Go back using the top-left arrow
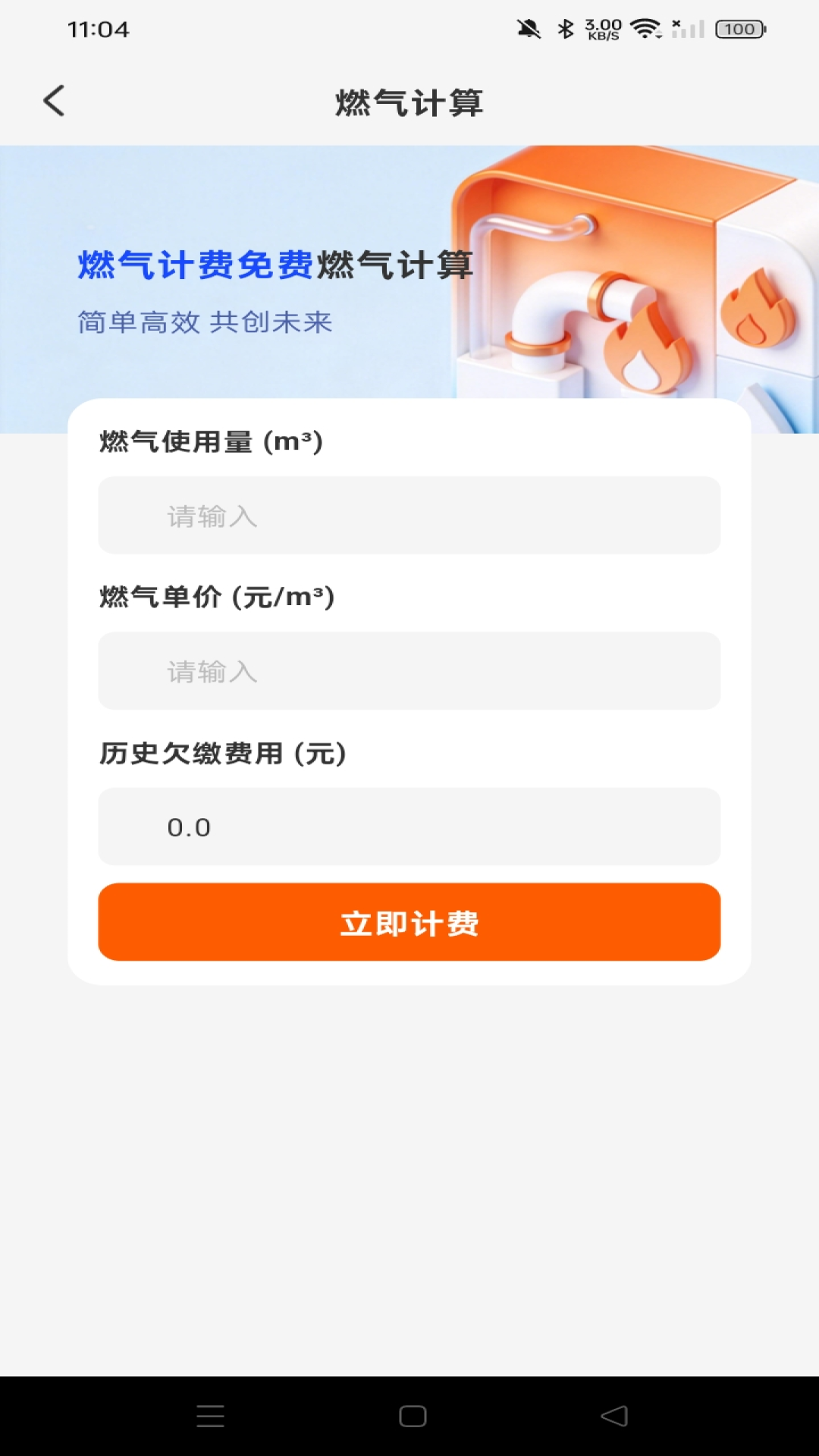Image resolution: width=819 pixels, height=1456 pixels. coord(54,101)
